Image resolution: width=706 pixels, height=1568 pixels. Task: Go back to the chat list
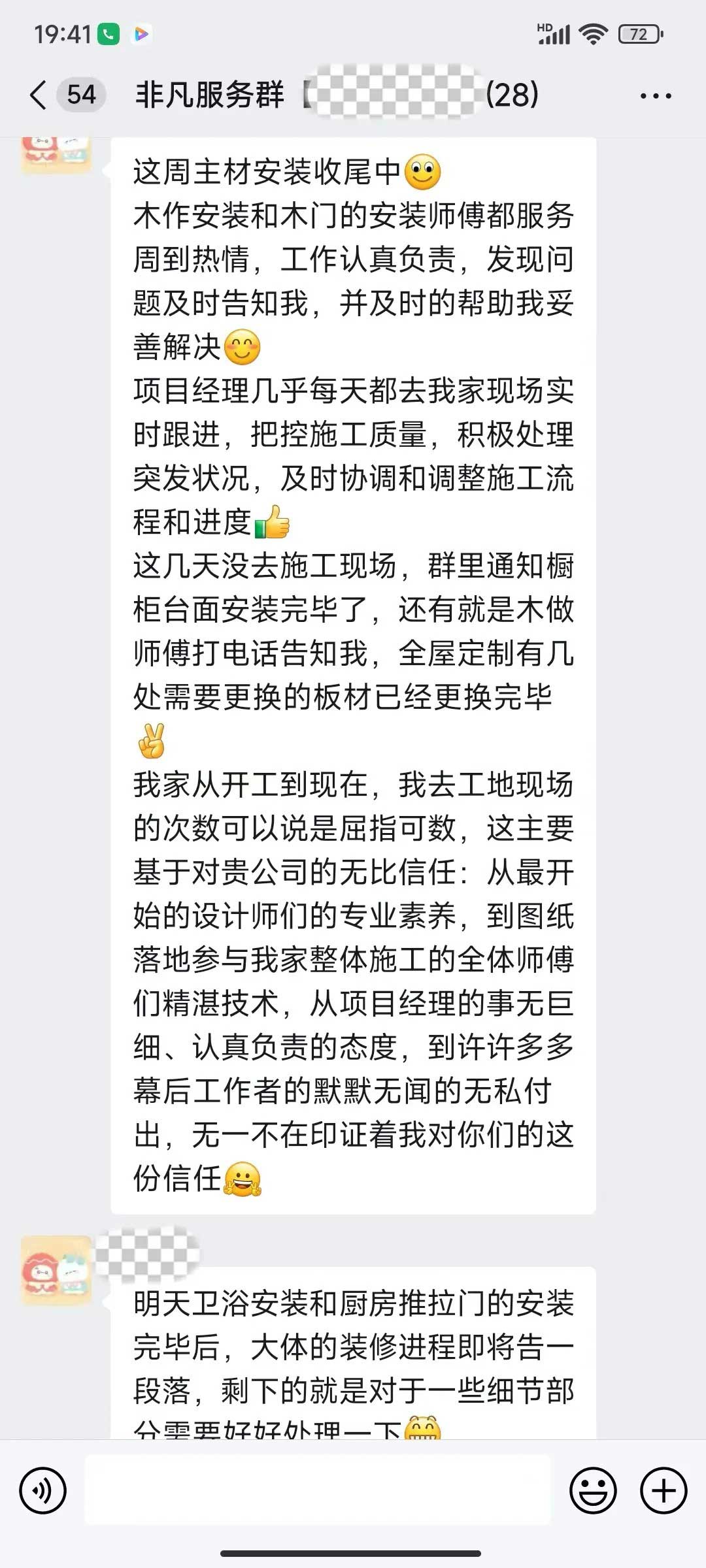(x=39, y=95)
